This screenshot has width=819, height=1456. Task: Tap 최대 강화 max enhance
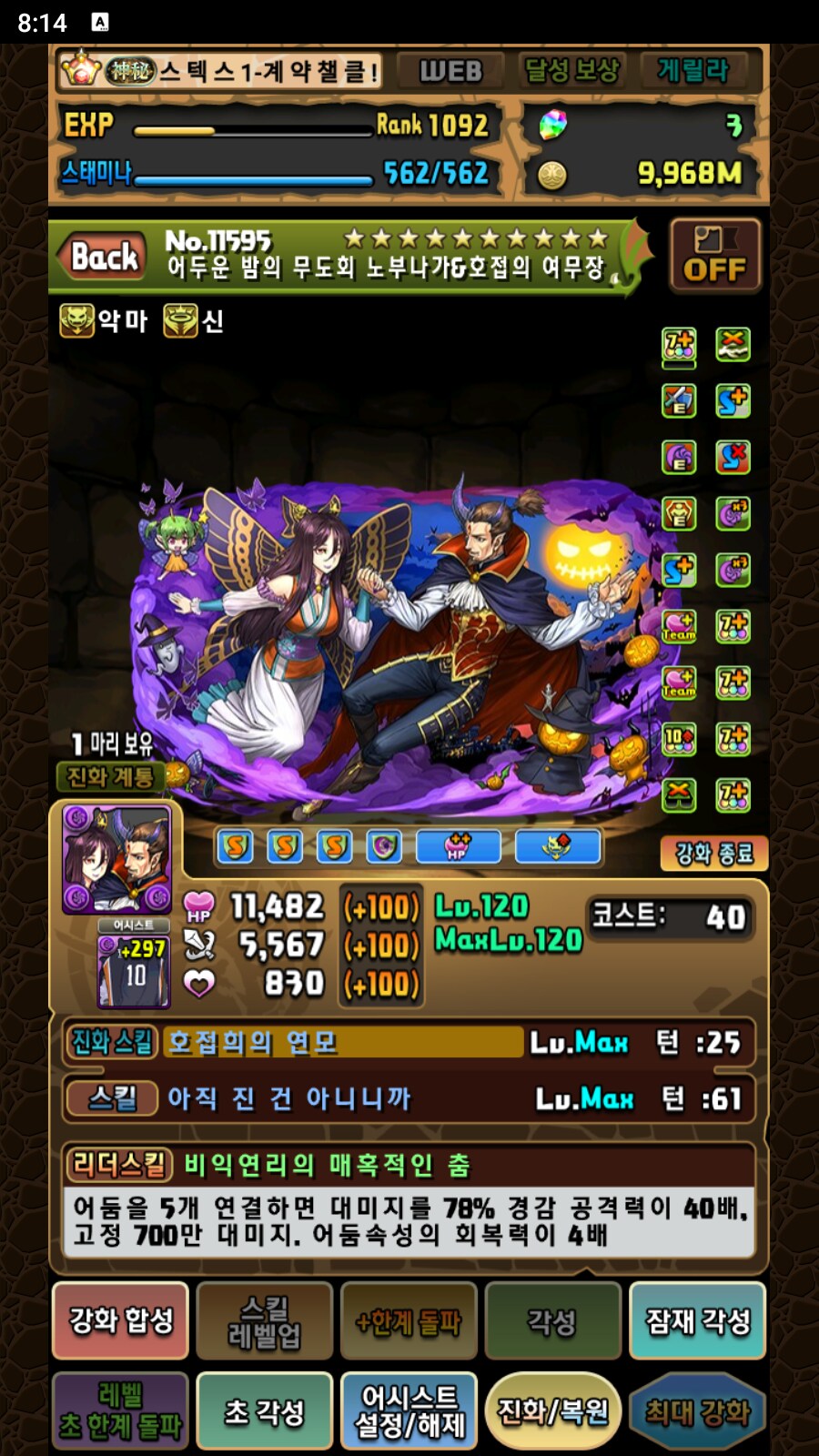click(697, 1411)
